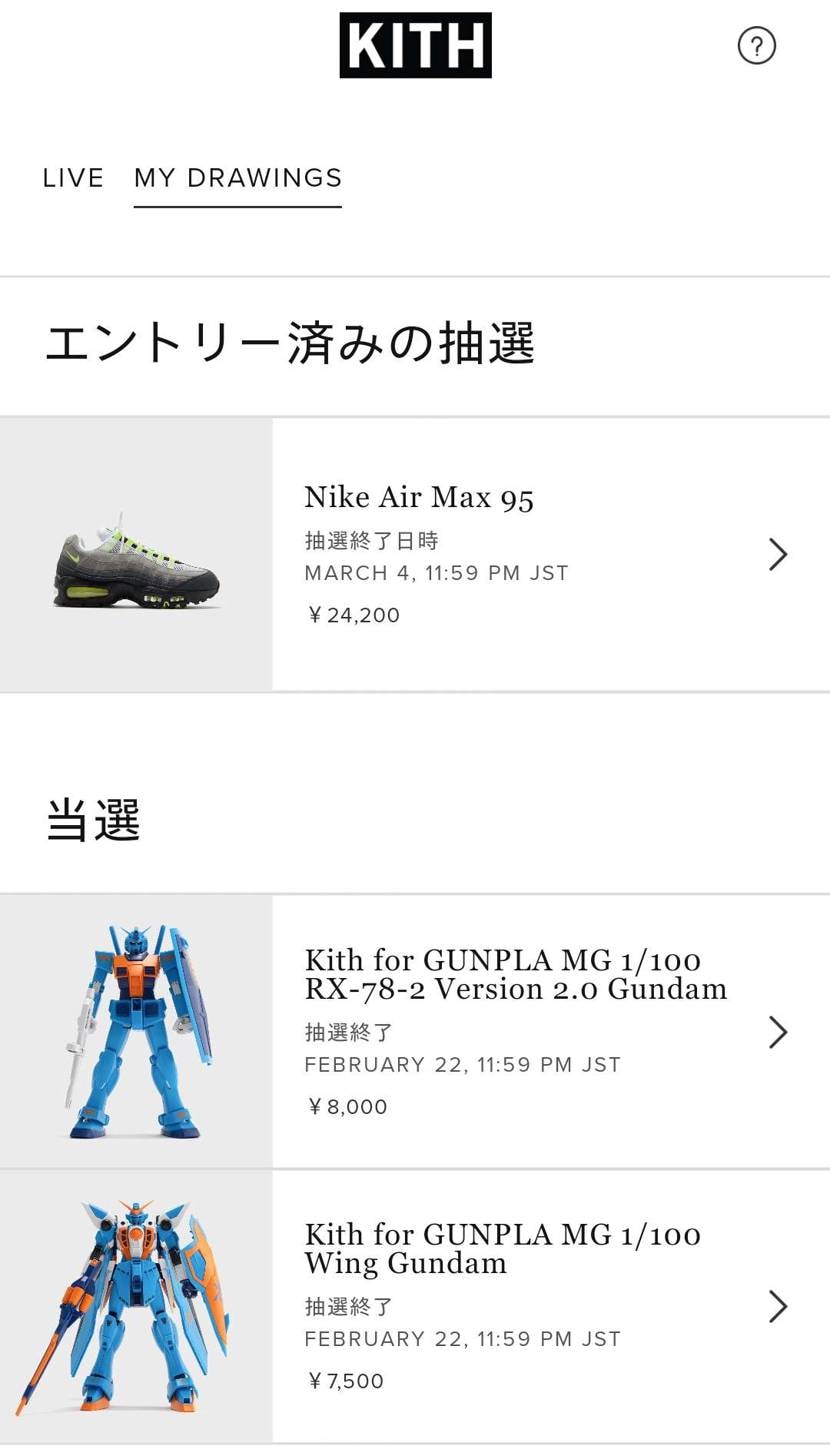Image resolution: width=830 pixels, height=1449 pixels.
Task: Tap the Wing Gundam product image
Action: pyautogui.click(x=136, y=1305)
